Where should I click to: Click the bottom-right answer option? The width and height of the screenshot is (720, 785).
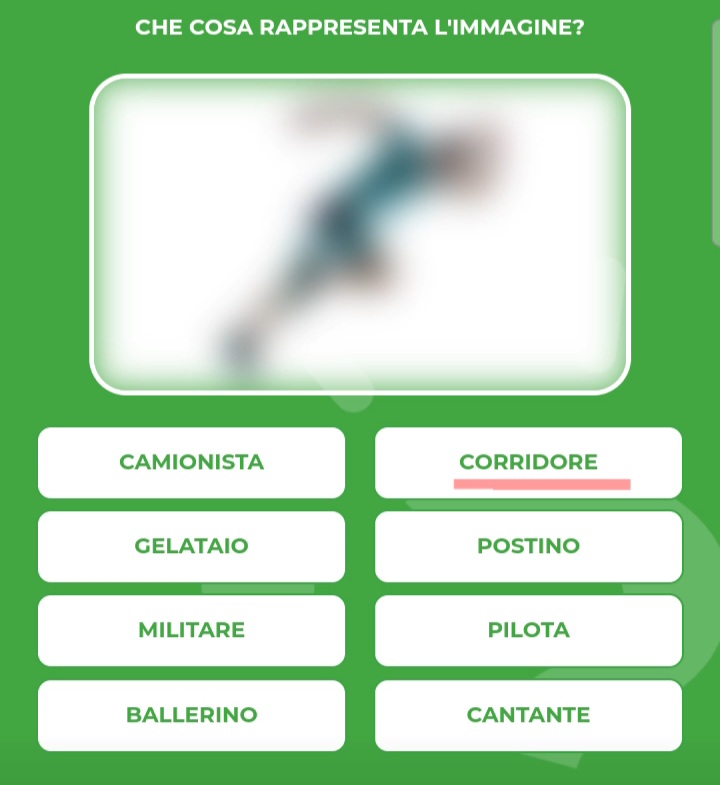click(529, 715)
